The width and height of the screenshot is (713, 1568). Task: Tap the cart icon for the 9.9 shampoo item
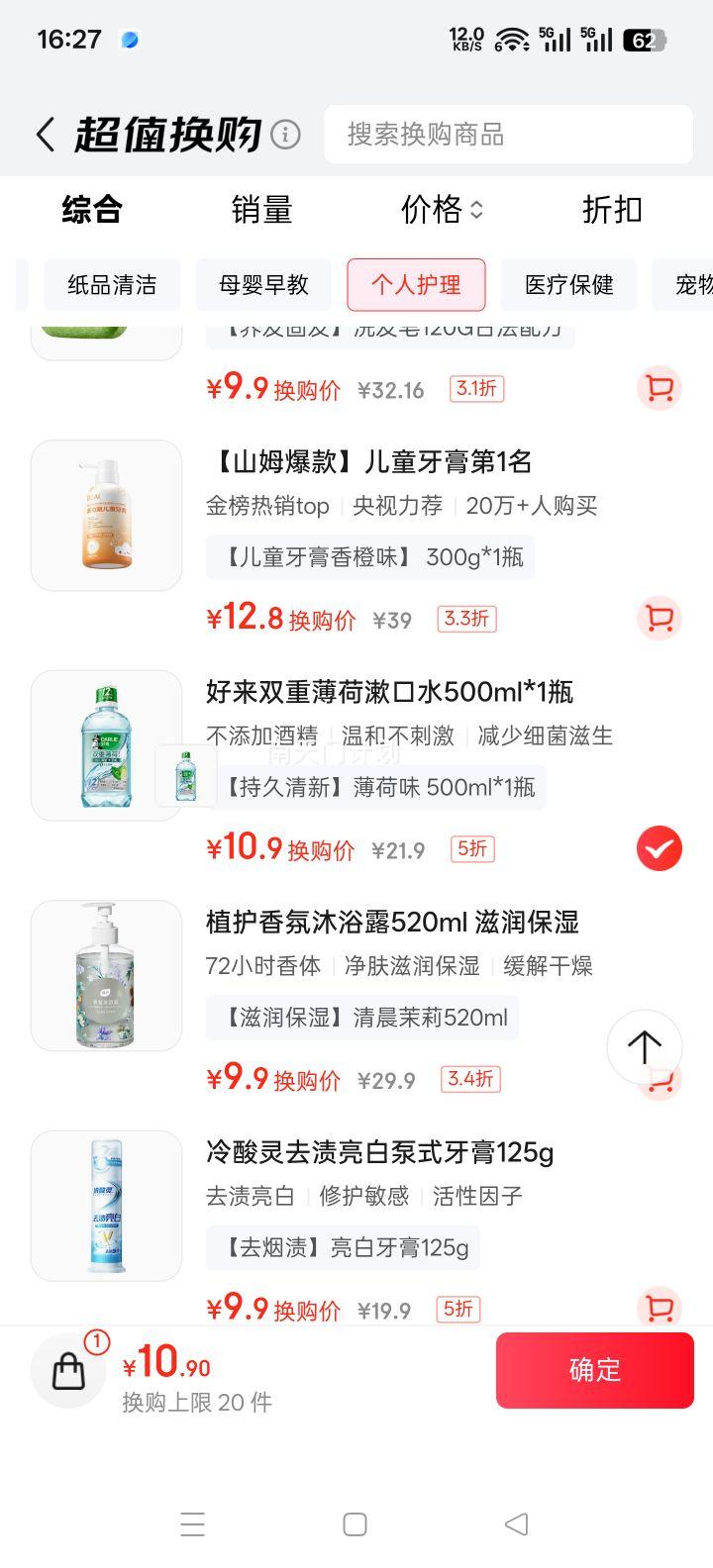[x=659, y=389]
